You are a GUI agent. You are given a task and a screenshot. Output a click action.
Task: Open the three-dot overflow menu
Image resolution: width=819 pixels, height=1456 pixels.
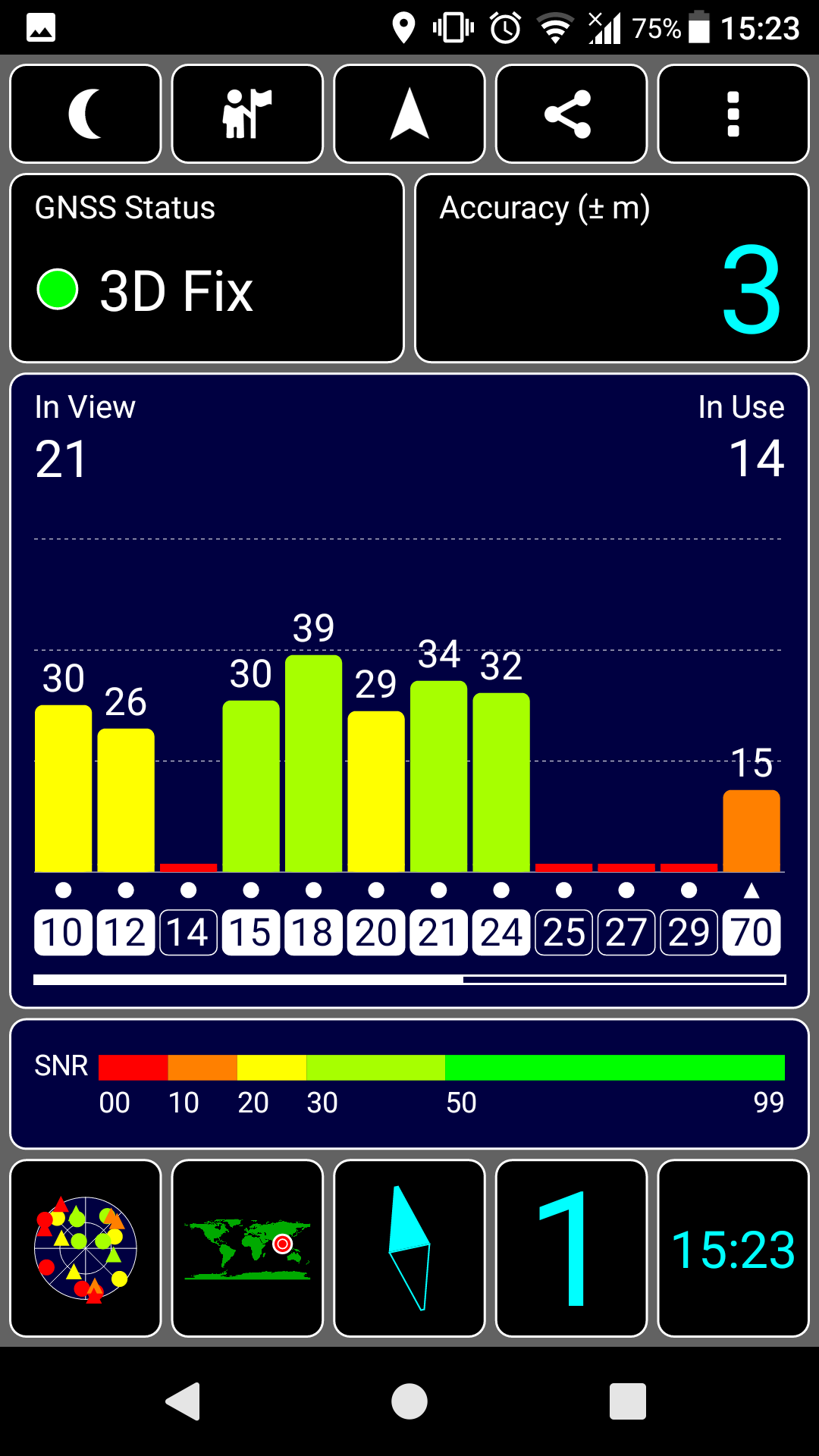733,114
